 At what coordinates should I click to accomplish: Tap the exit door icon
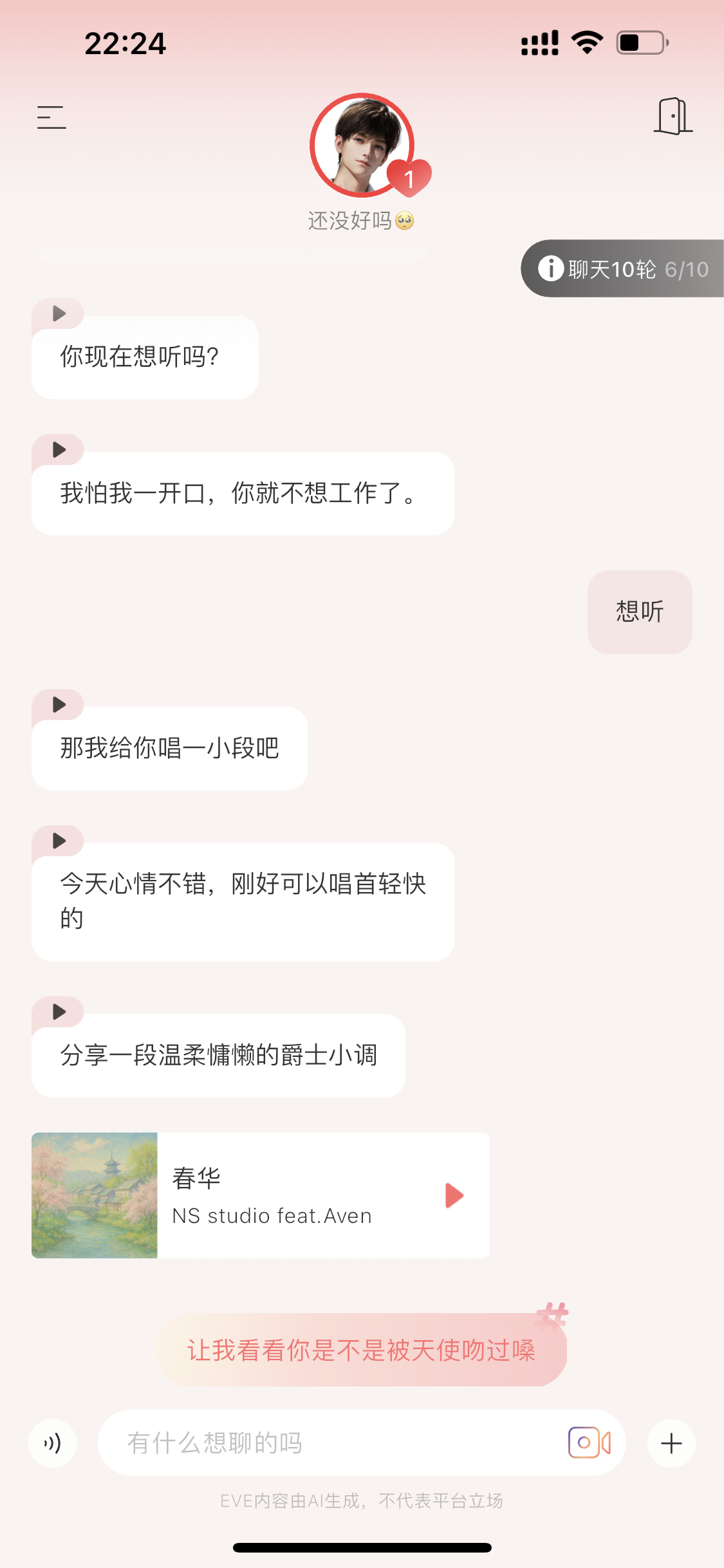[673, 117]
